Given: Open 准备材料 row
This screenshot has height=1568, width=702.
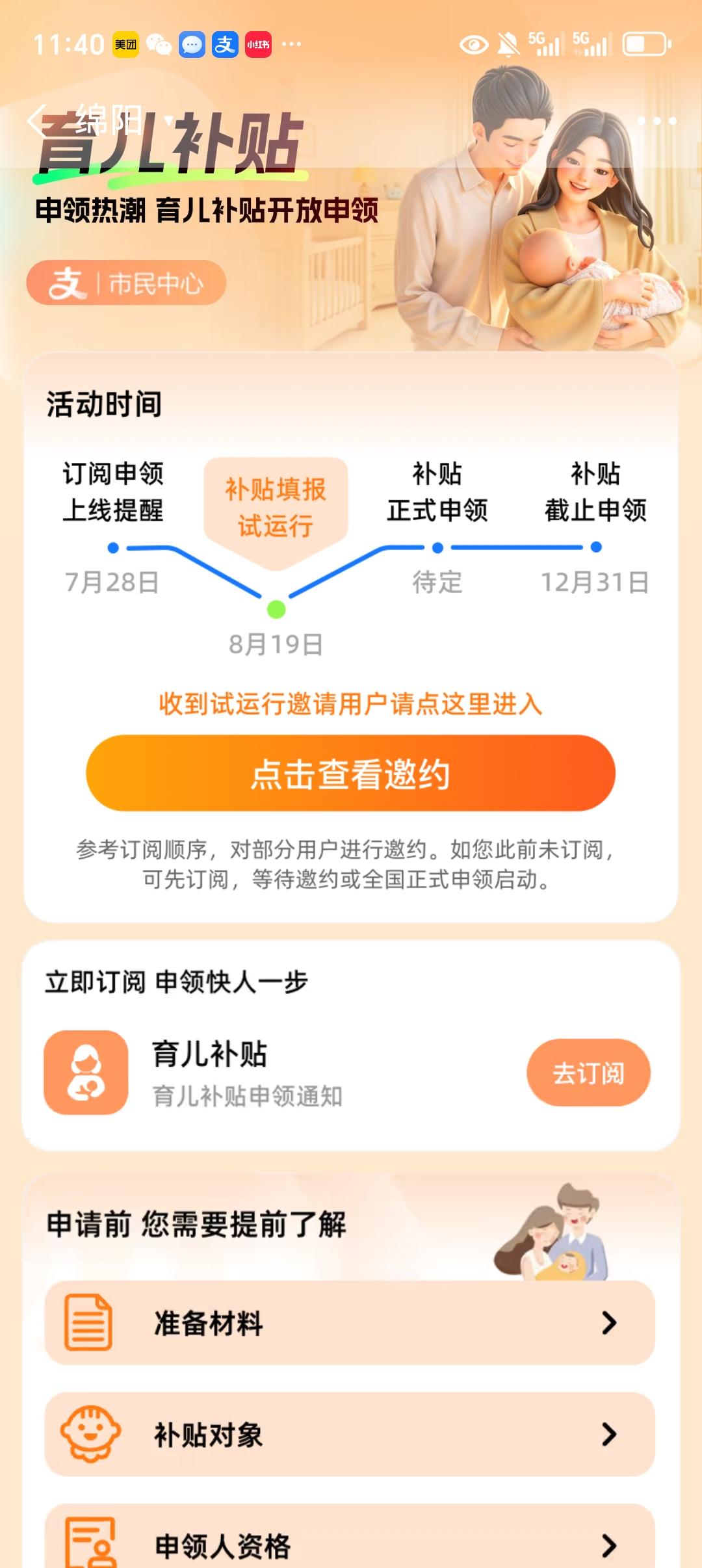Looking at the screenshot, I should pos(350,1323).
